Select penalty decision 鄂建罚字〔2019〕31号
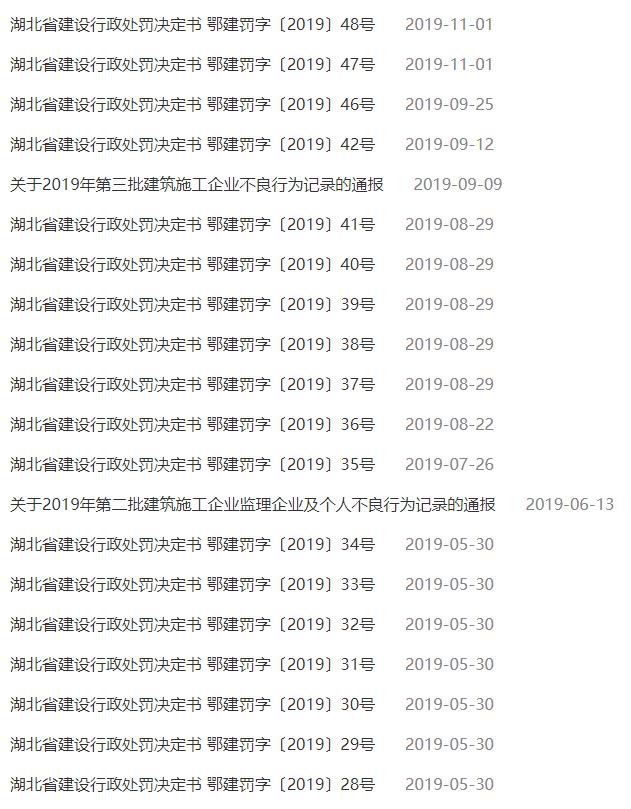631x809 pixels. pos(192,664)
